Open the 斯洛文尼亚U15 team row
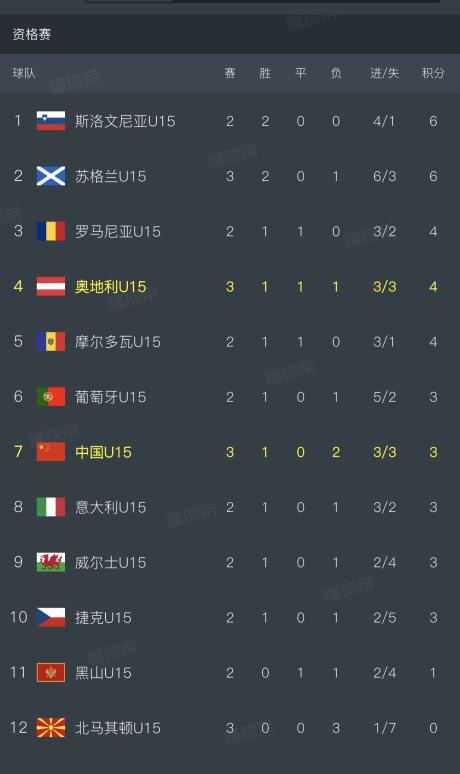This screenshot has height=774, width=460. click(230, 121)
